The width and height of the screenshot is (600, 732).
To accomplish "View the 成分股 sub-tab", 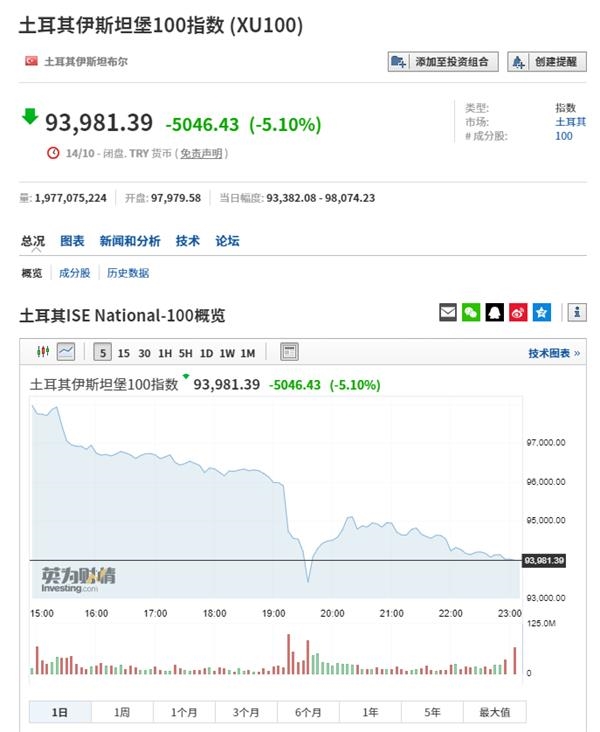I will click(74, 273).
